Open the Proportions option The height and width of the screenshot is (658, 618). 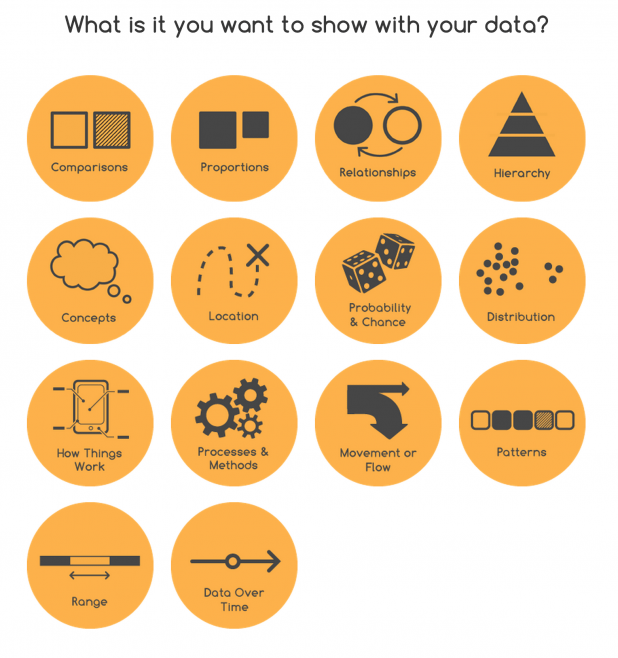234,138
